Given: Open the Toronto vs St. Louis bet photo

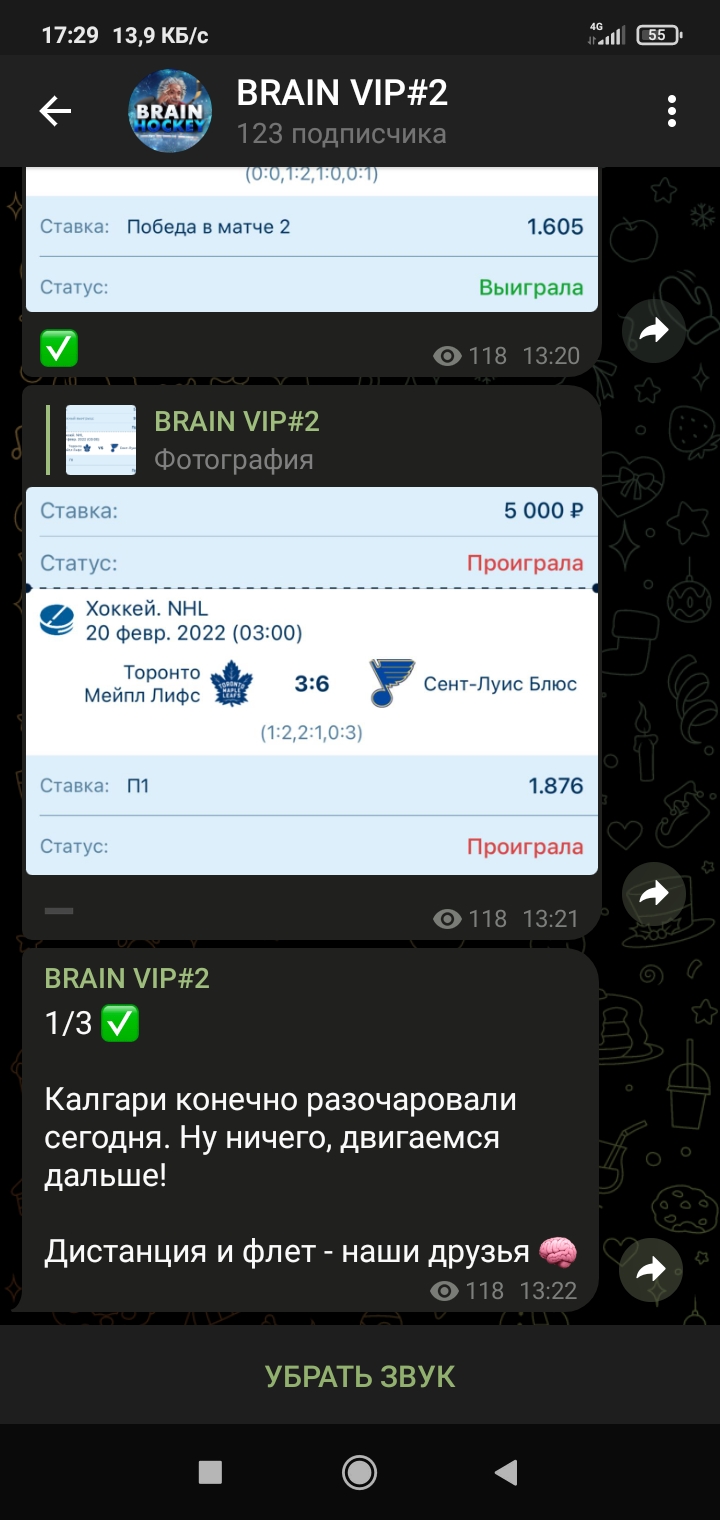Looking at the screenshot, I should coord(312,681).
